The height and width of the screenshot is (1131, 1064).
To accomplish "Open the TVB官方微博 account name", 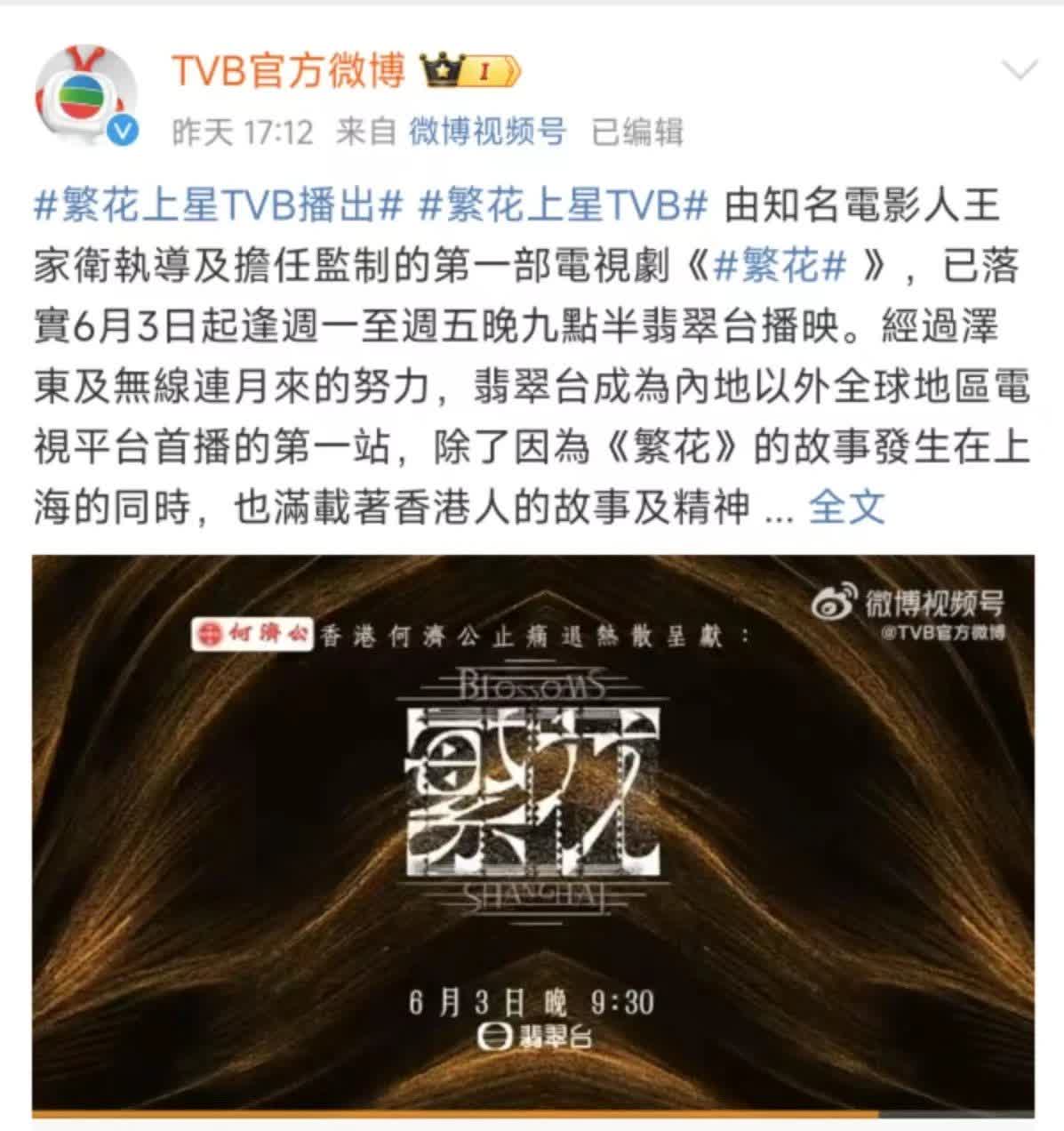I will tap(288, 71).
